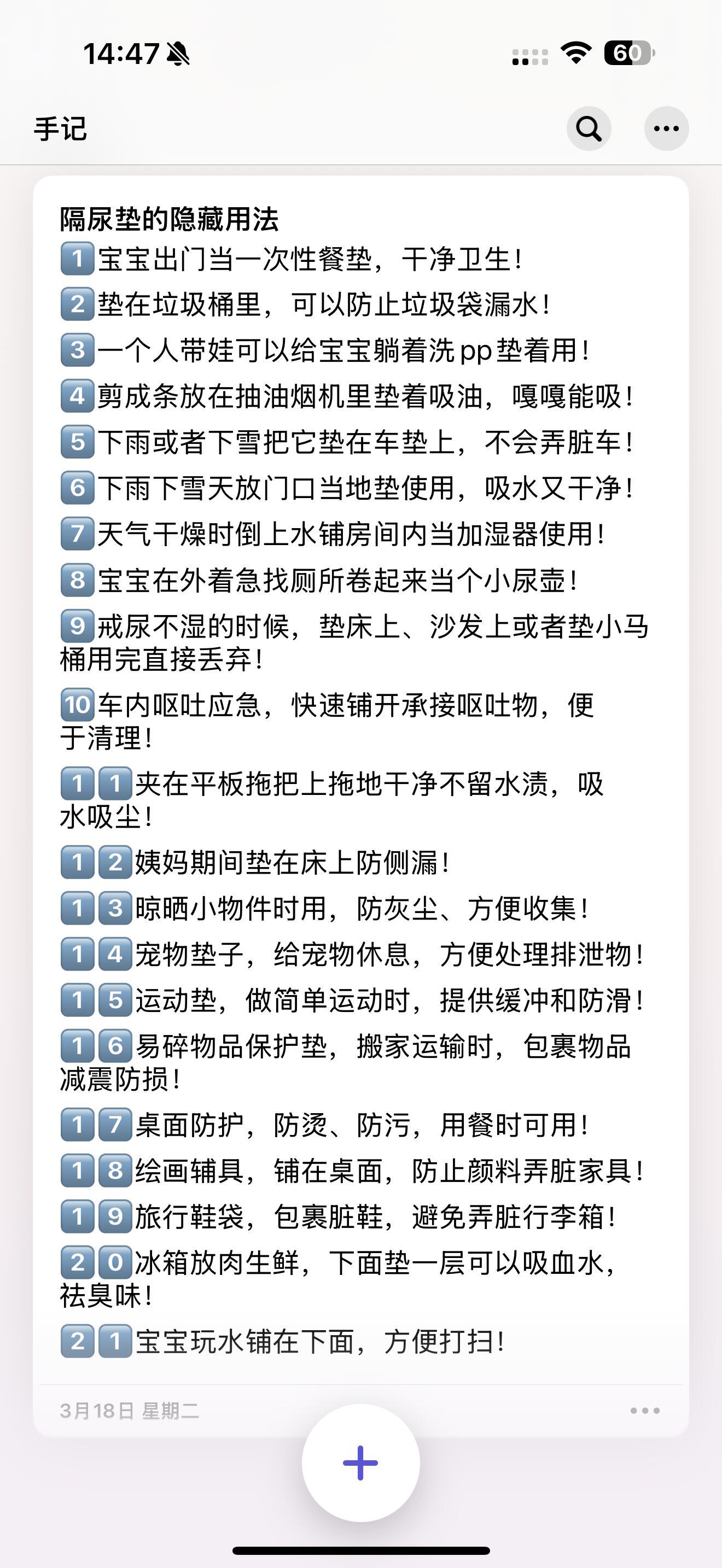
Task: Create a new journal entry
Action: coord(360,1462)
